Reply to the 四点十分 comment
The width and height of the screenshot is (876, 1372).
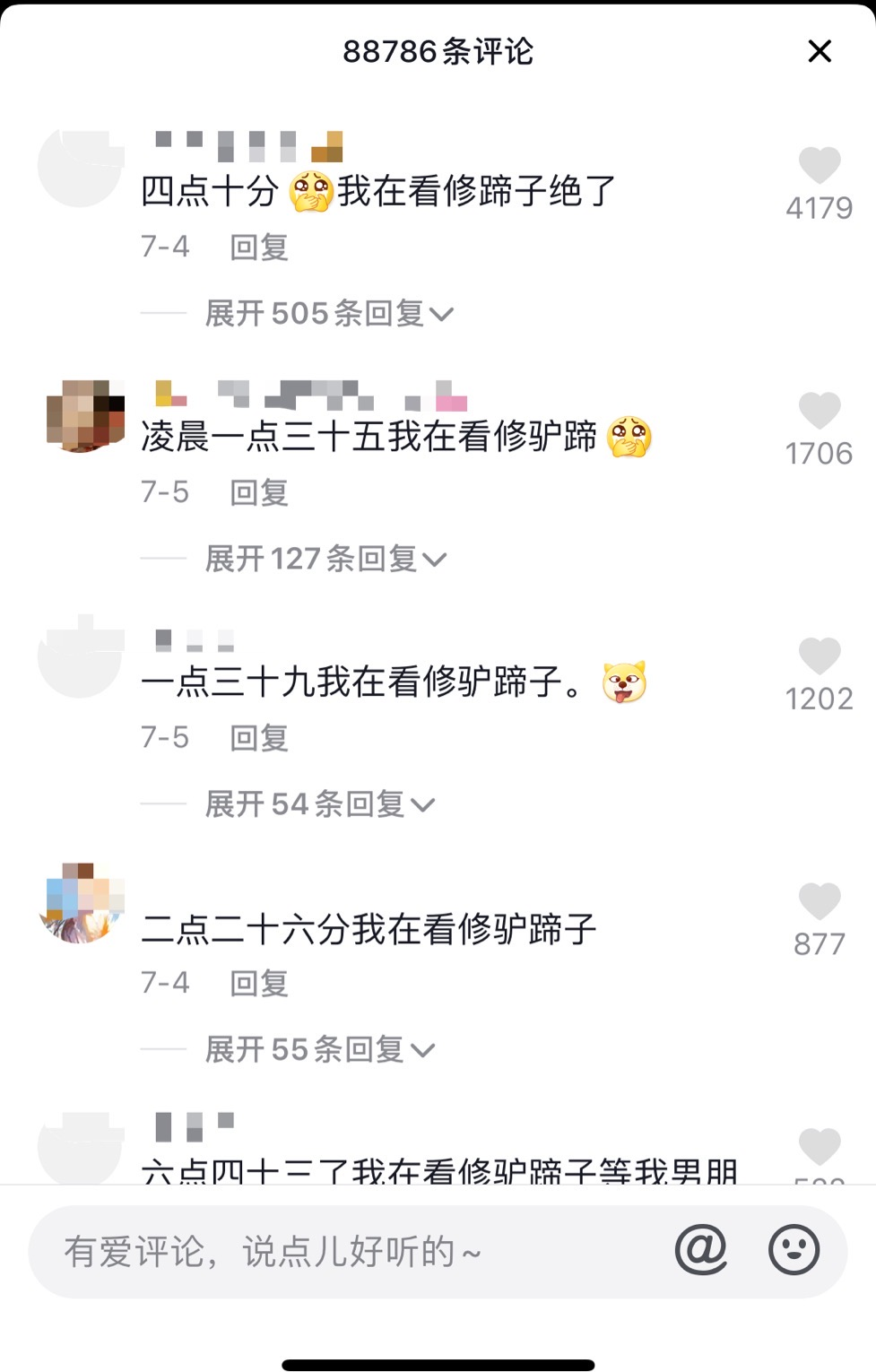[x=258, y=247]
